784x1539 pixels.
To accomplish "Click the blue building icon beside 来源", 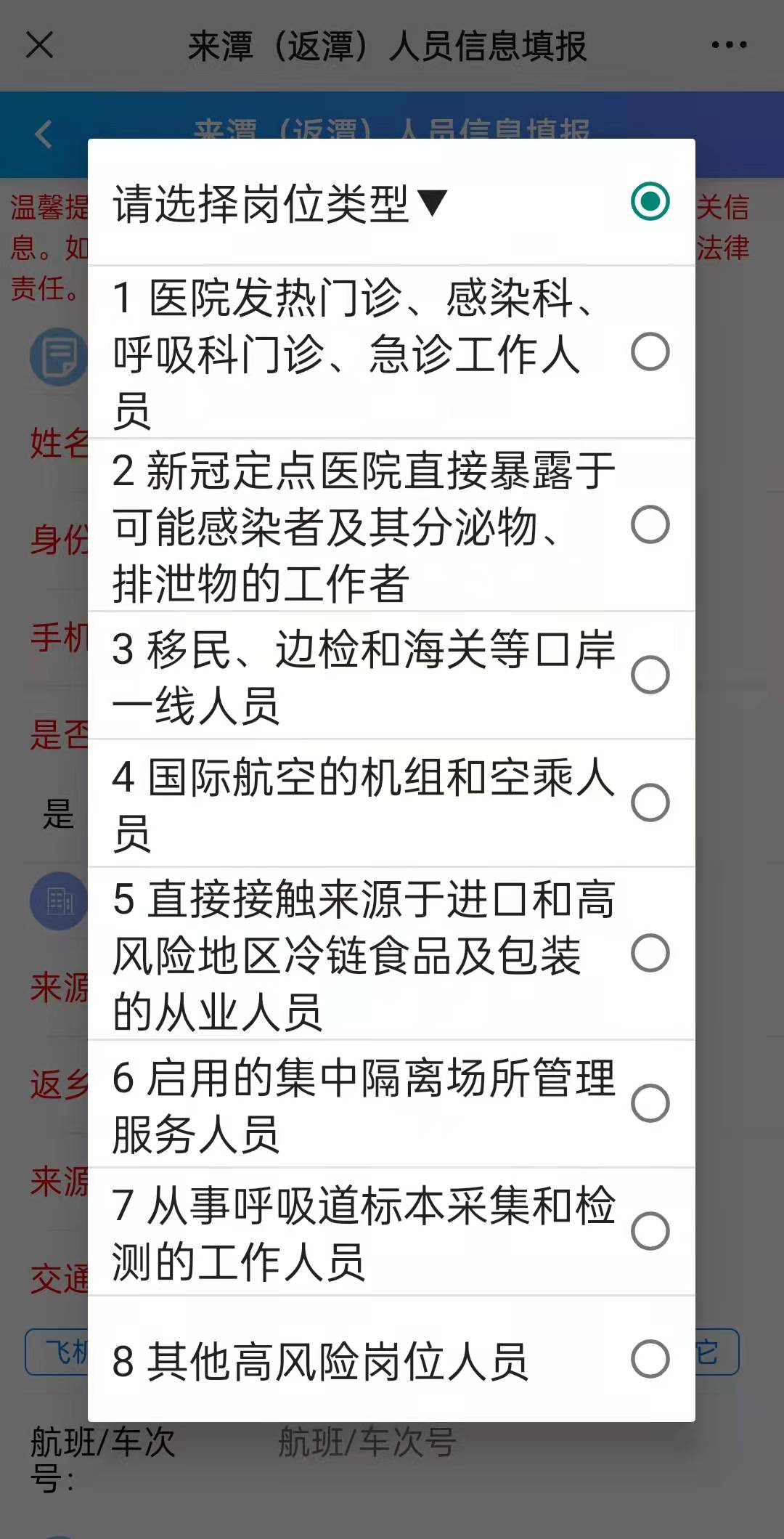I will (x=58, y=902).
